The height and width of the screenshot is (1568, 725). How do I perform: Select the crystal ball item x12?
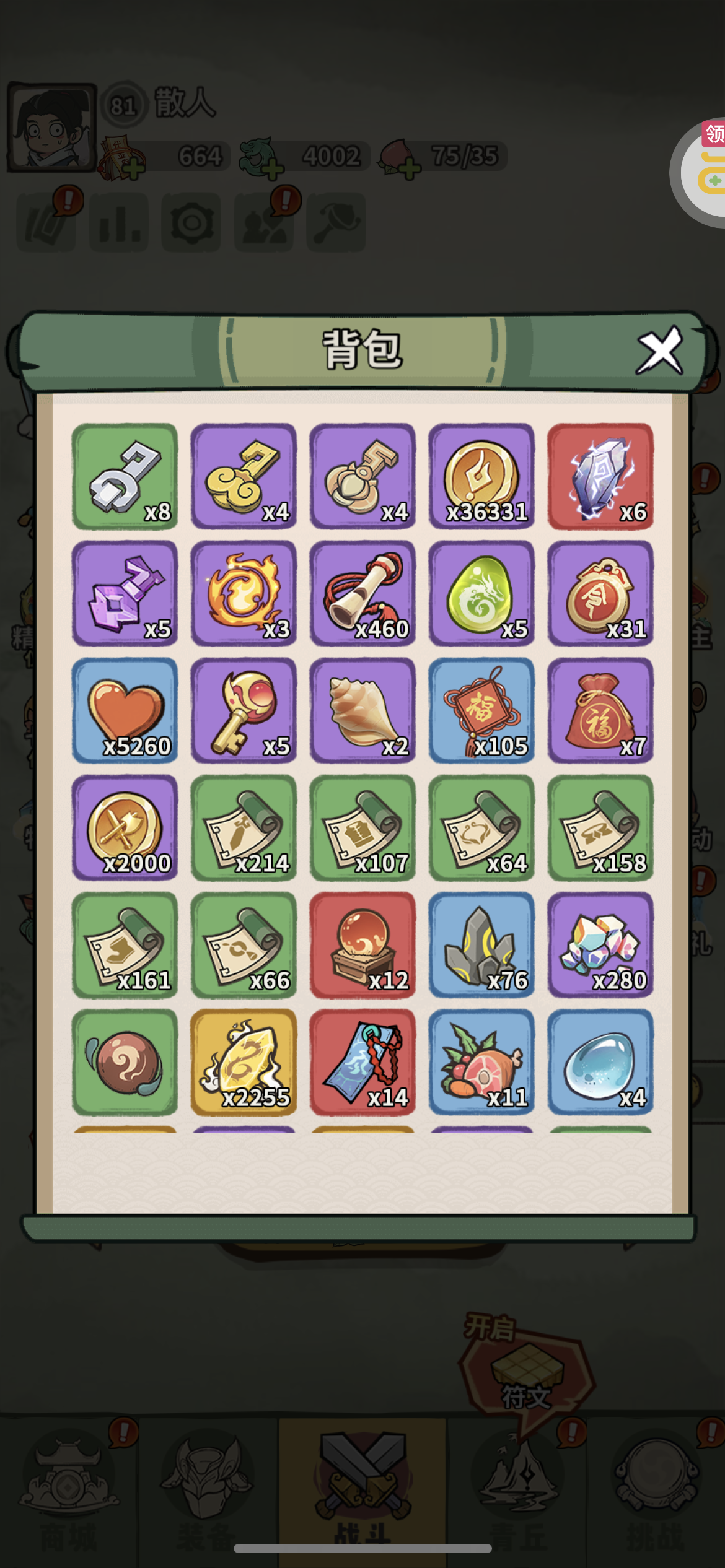coord(362,944)
